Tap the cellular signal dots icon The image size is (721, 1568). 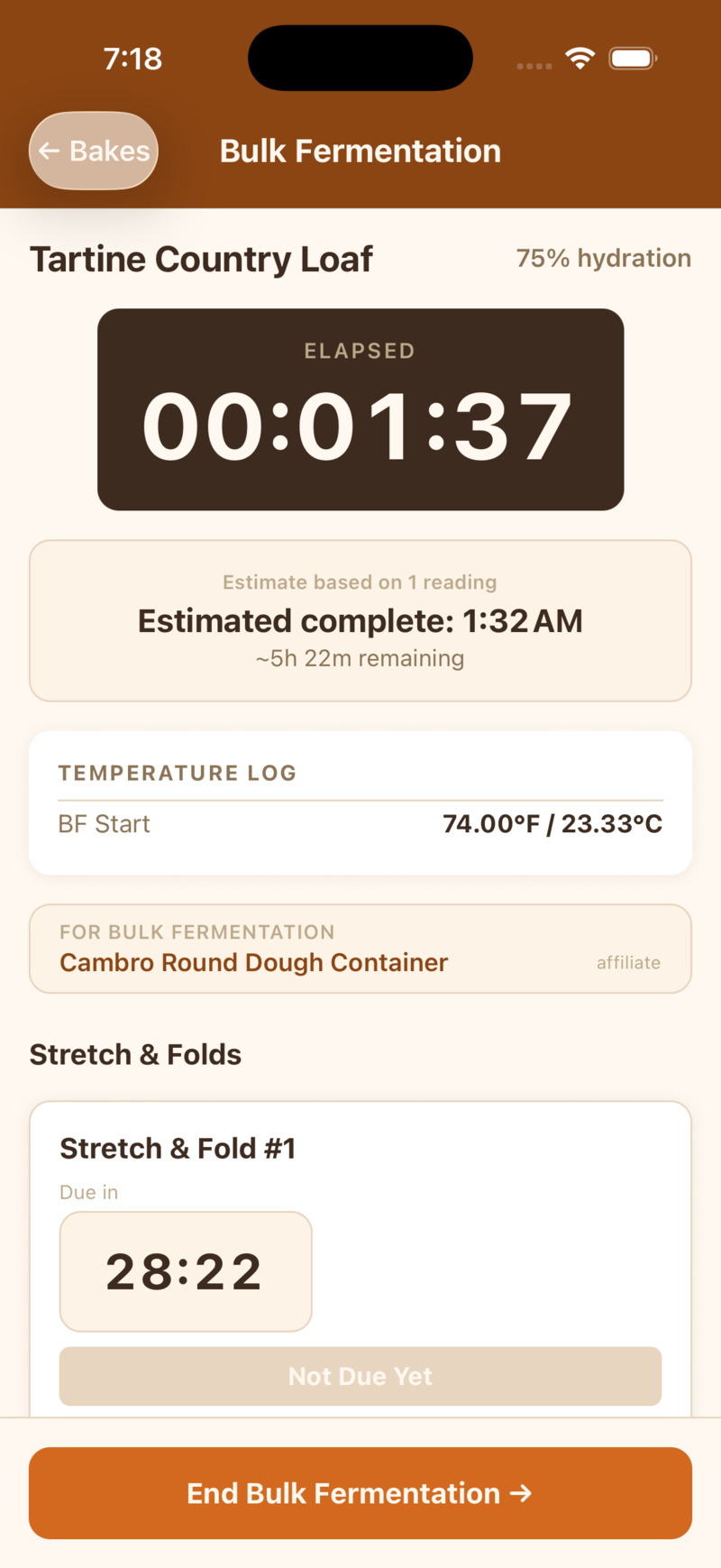[x=534, y=65]
